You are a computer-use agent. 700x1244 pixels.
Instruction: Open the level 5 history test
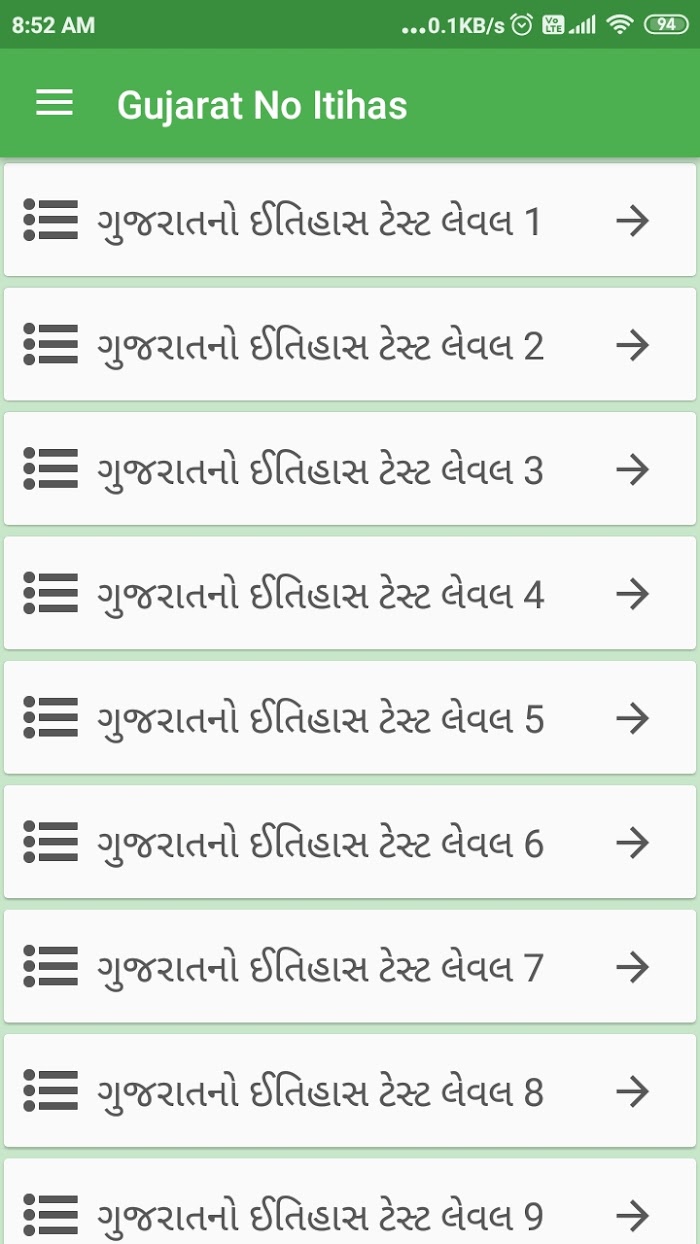tap(350, 718)
